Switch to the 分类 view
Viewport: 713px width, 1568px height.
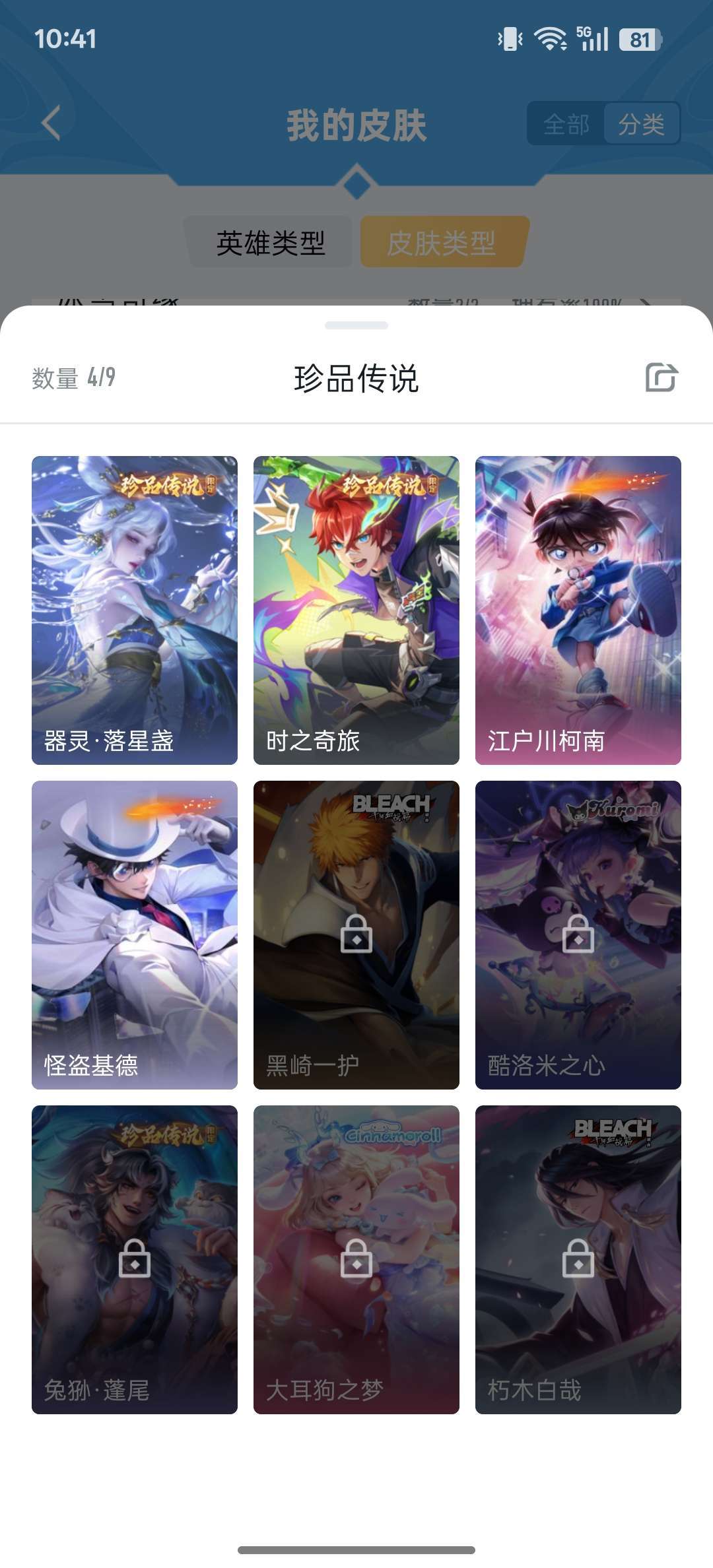(641, 124)
